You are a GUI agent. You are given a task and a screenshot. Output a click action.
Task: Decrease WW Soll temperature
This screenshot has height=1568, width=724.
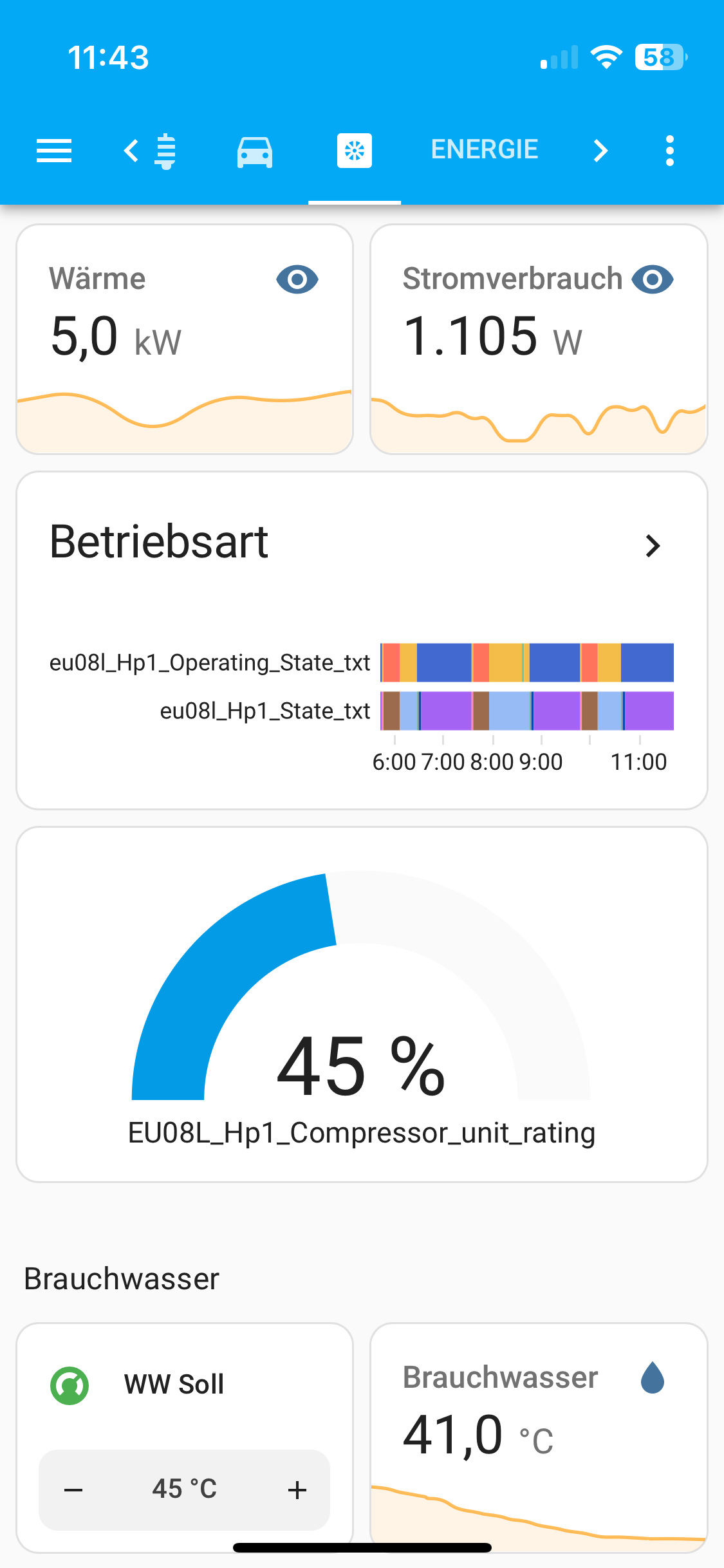coord(74,1489)
